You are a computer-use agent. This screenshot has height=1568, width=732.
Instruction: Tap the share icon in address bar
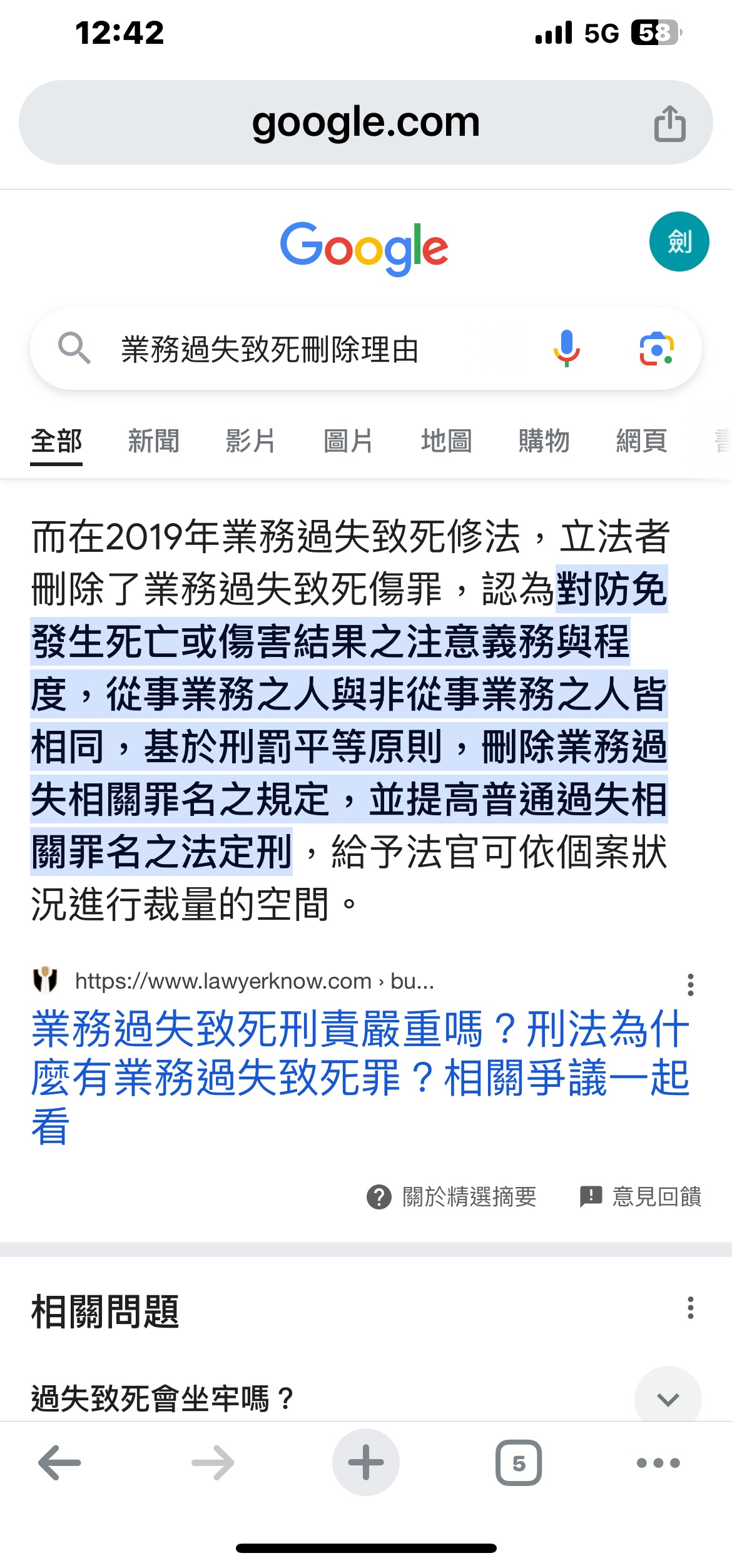click(669, 123)
